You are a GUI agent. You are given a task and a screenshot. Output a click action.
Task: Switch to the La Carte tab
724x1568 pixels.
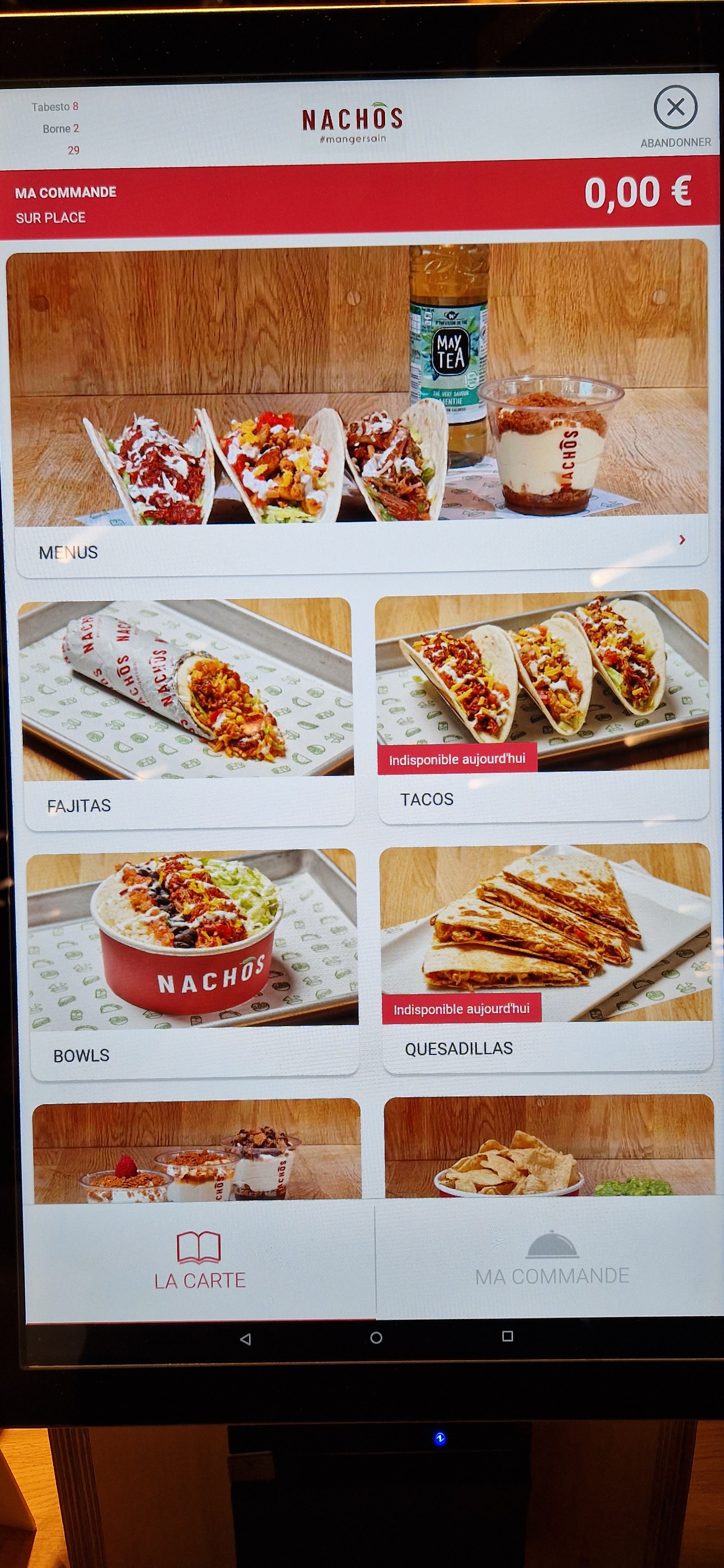pyautogui.click(x=199, y=1261)
